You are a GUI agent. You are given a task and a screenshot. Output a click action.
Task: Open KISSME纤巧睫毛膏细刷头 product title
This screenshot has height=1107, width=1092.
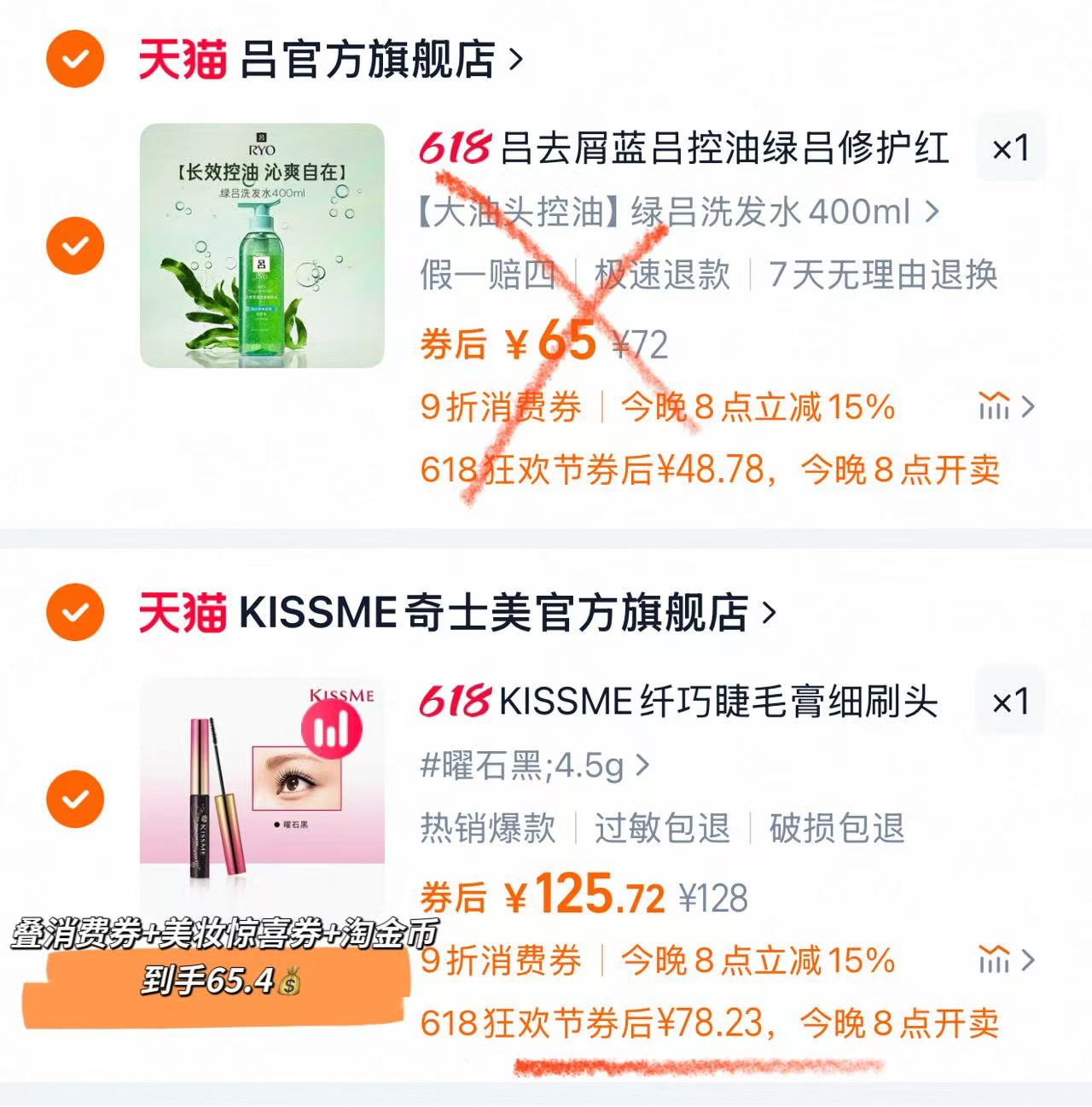click(x=717, y=702)
